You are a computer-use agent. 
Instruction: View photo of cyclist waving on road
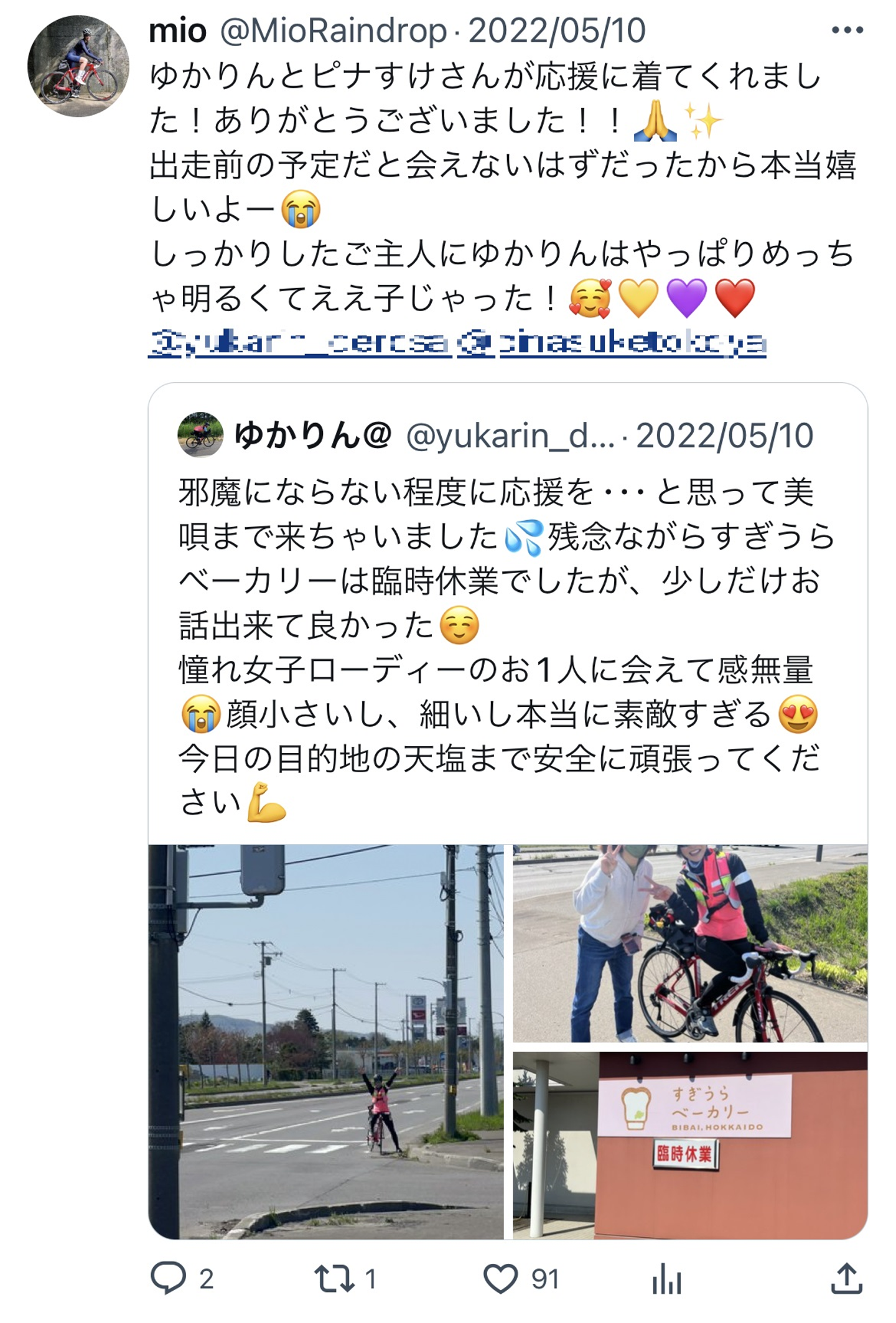(x=325, y=1041)
